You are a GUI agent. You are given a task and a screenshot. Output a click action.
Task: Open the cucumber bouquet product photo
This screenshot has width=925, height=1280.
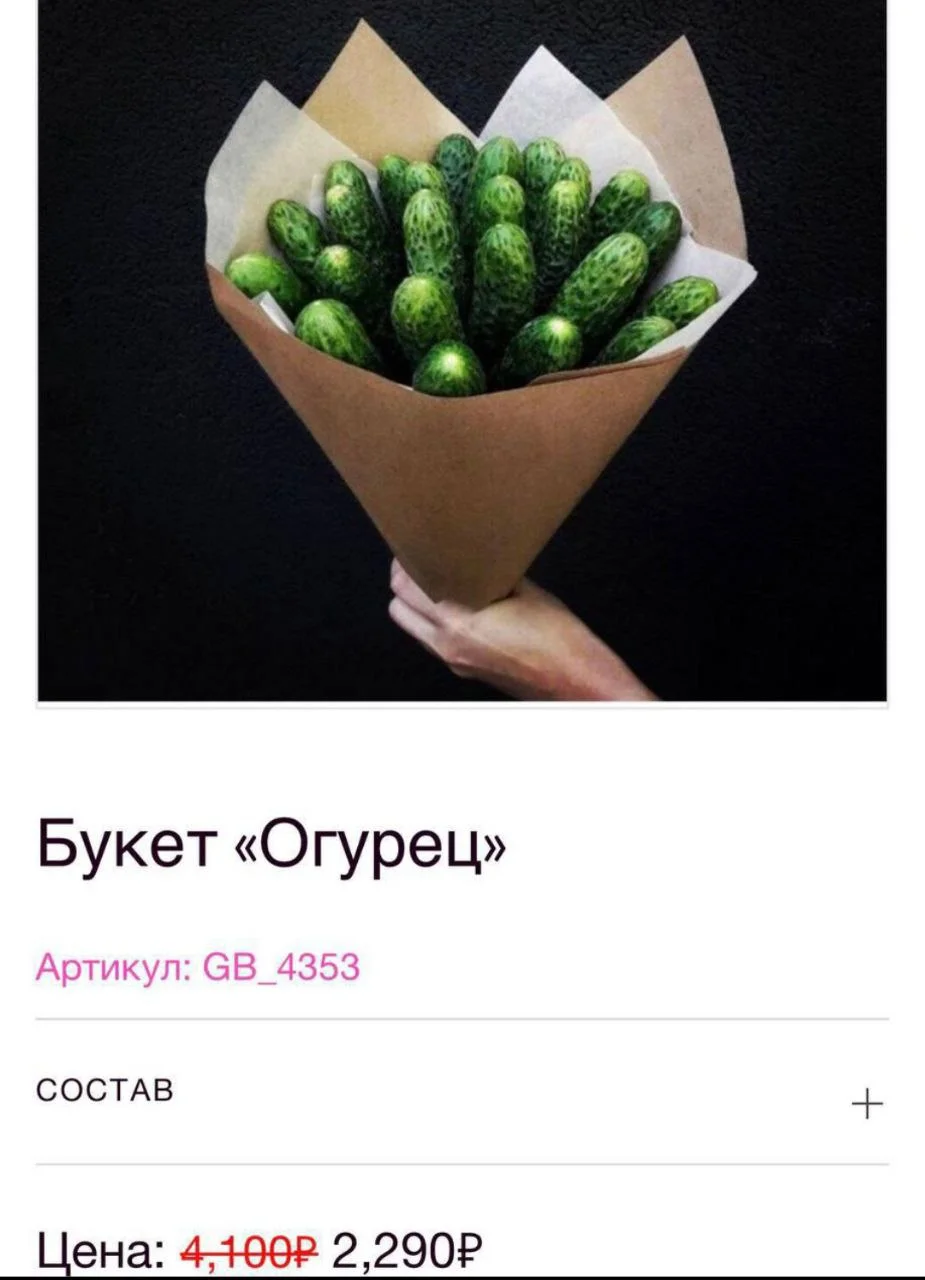click(x=462, y=350)
